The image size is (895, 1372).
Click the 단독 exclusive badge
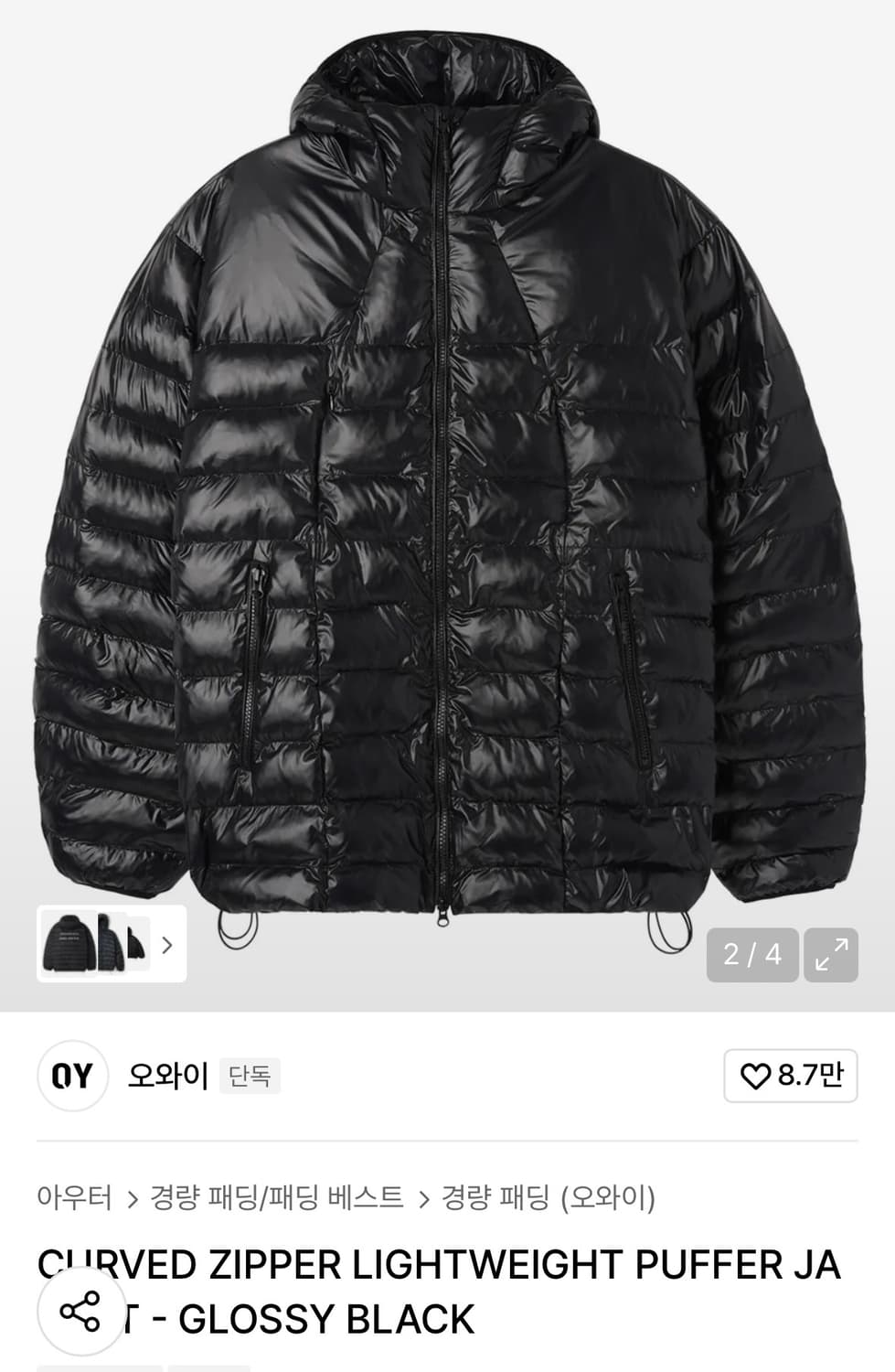click(250, 1077)
